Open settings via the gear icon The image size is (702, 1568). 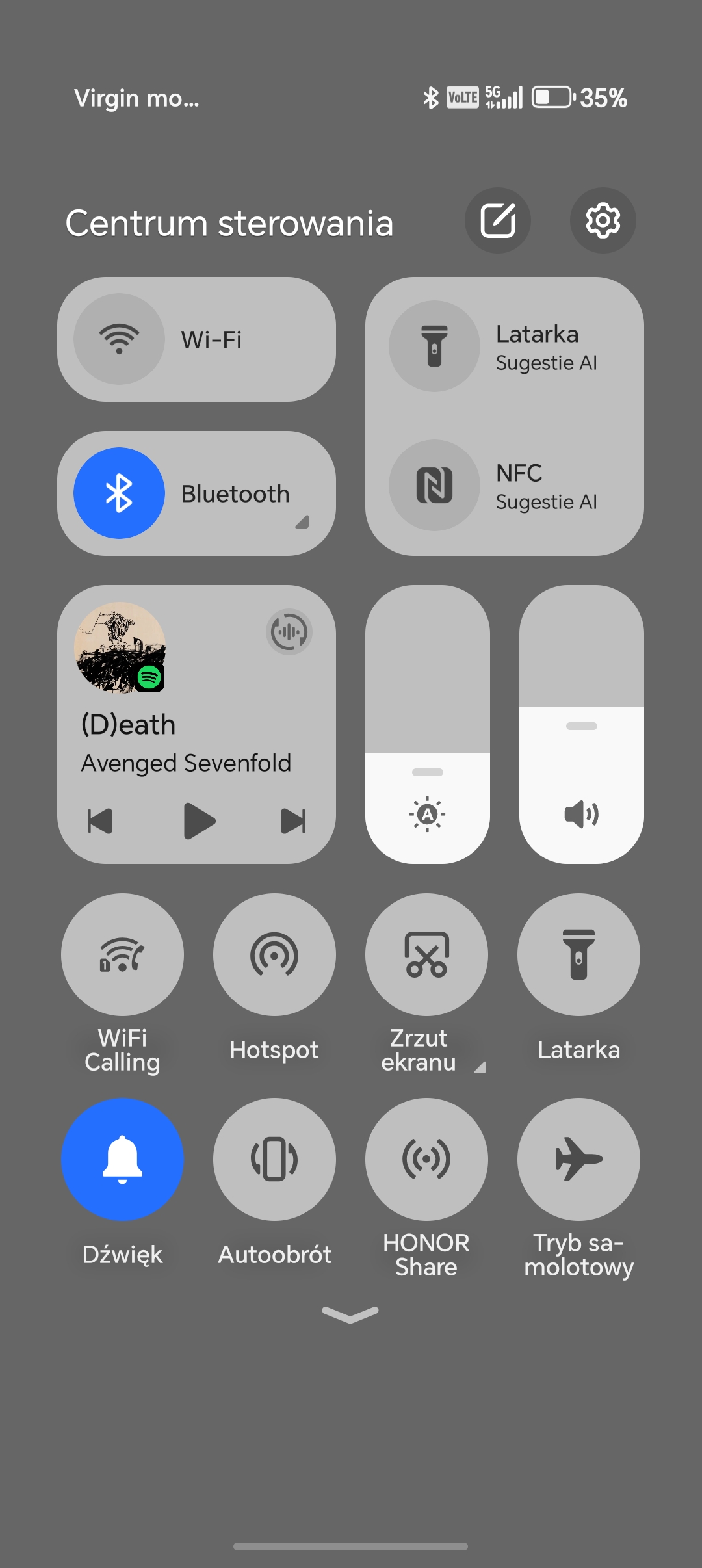click(x=603, y=220)
